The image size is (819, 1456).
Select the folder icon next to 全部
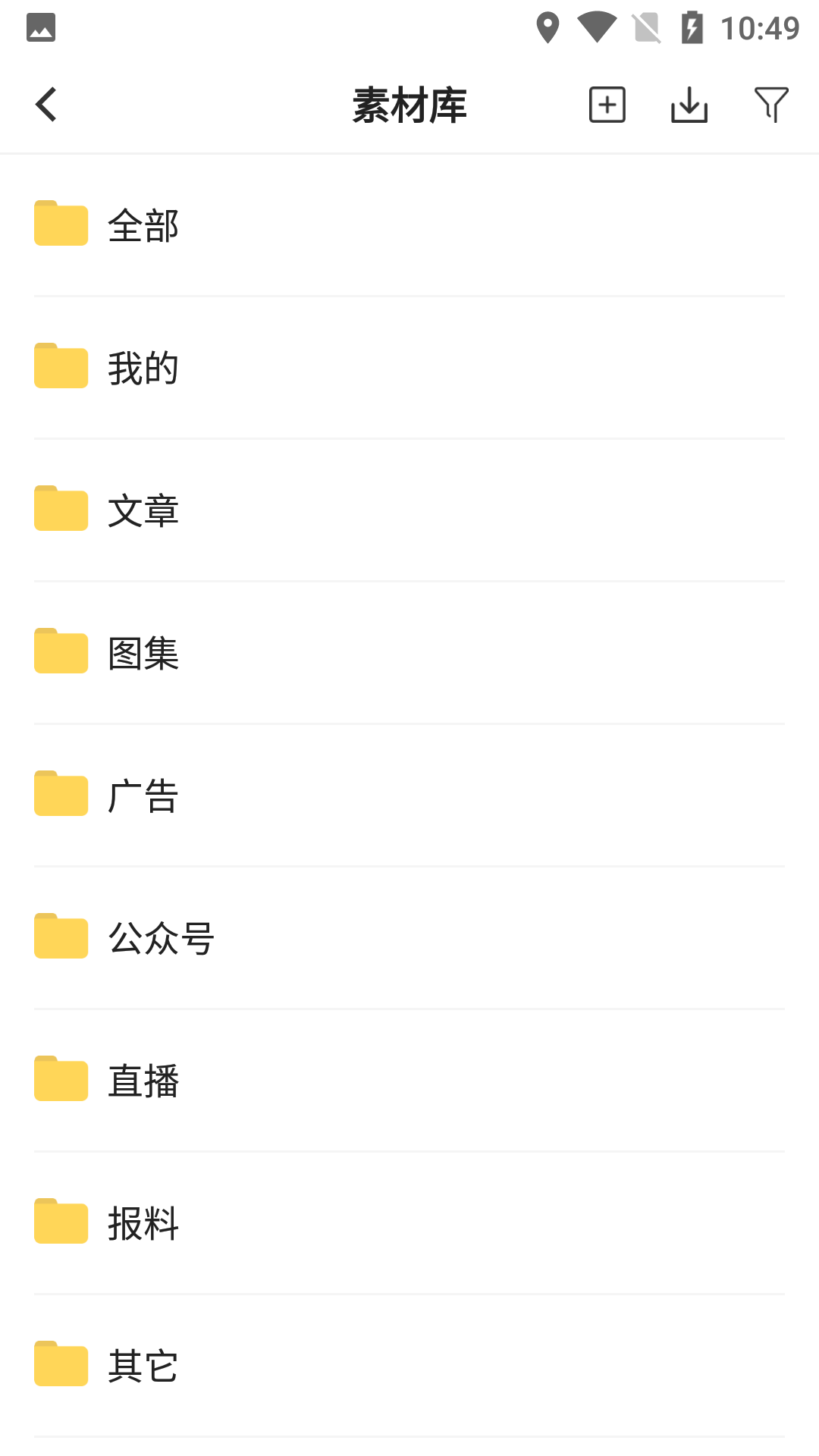point(61,224)
